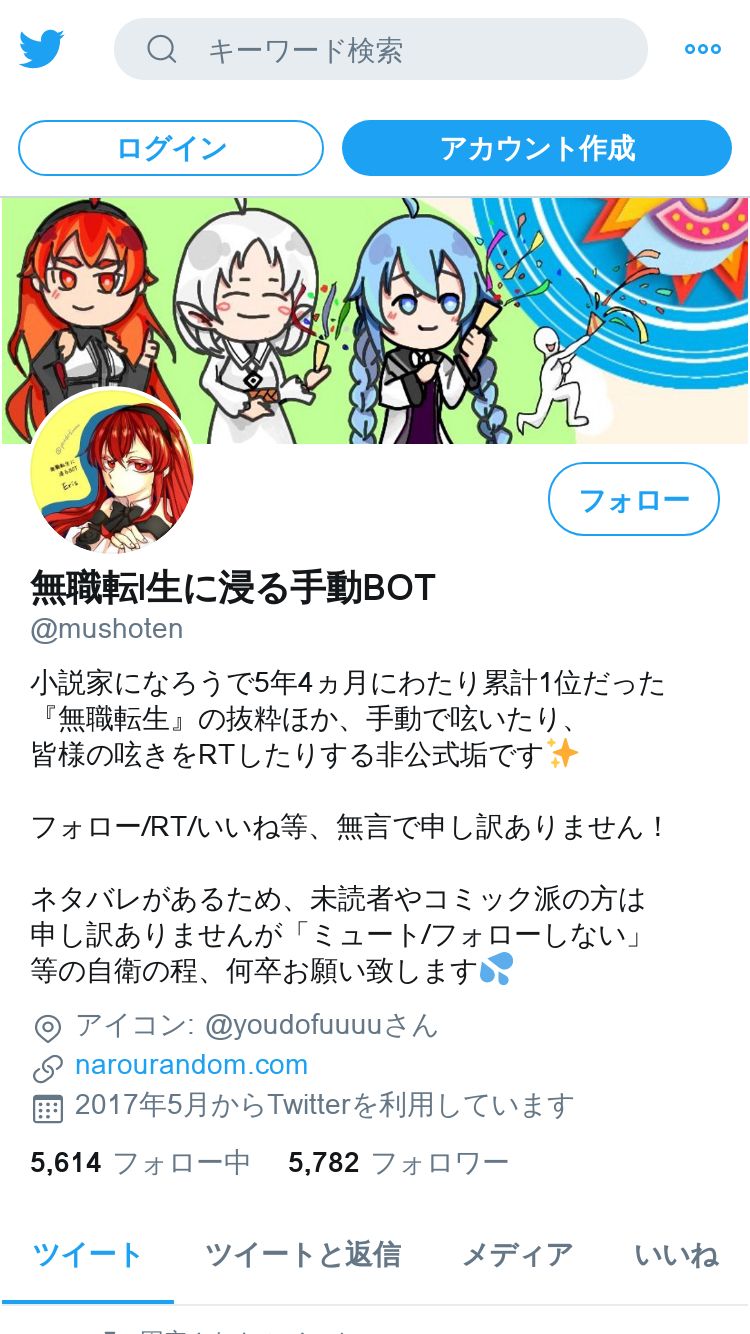View the 5,782 フォロワー list
750x1334 pixels.
coord(398,1162)
